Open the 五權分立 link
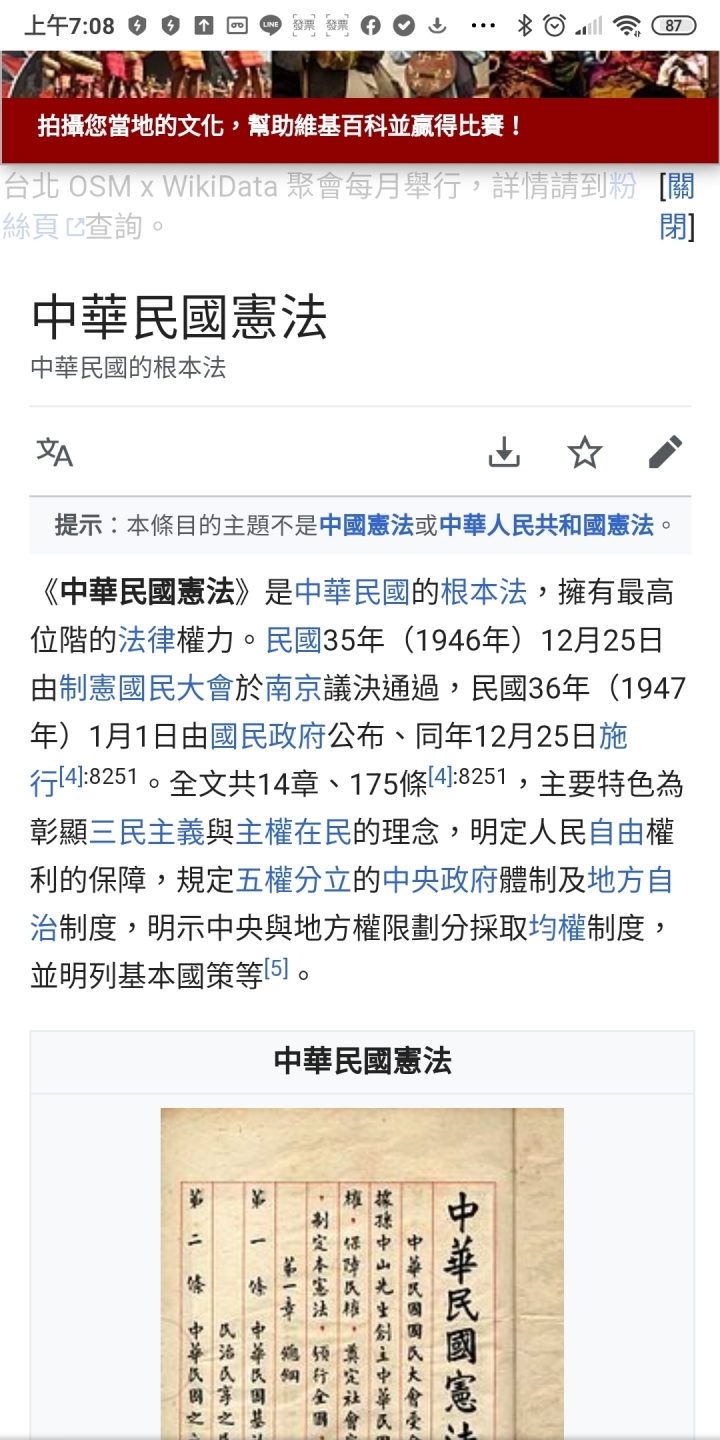This screenshot has width=720, height=1440. tap(293, 880)
